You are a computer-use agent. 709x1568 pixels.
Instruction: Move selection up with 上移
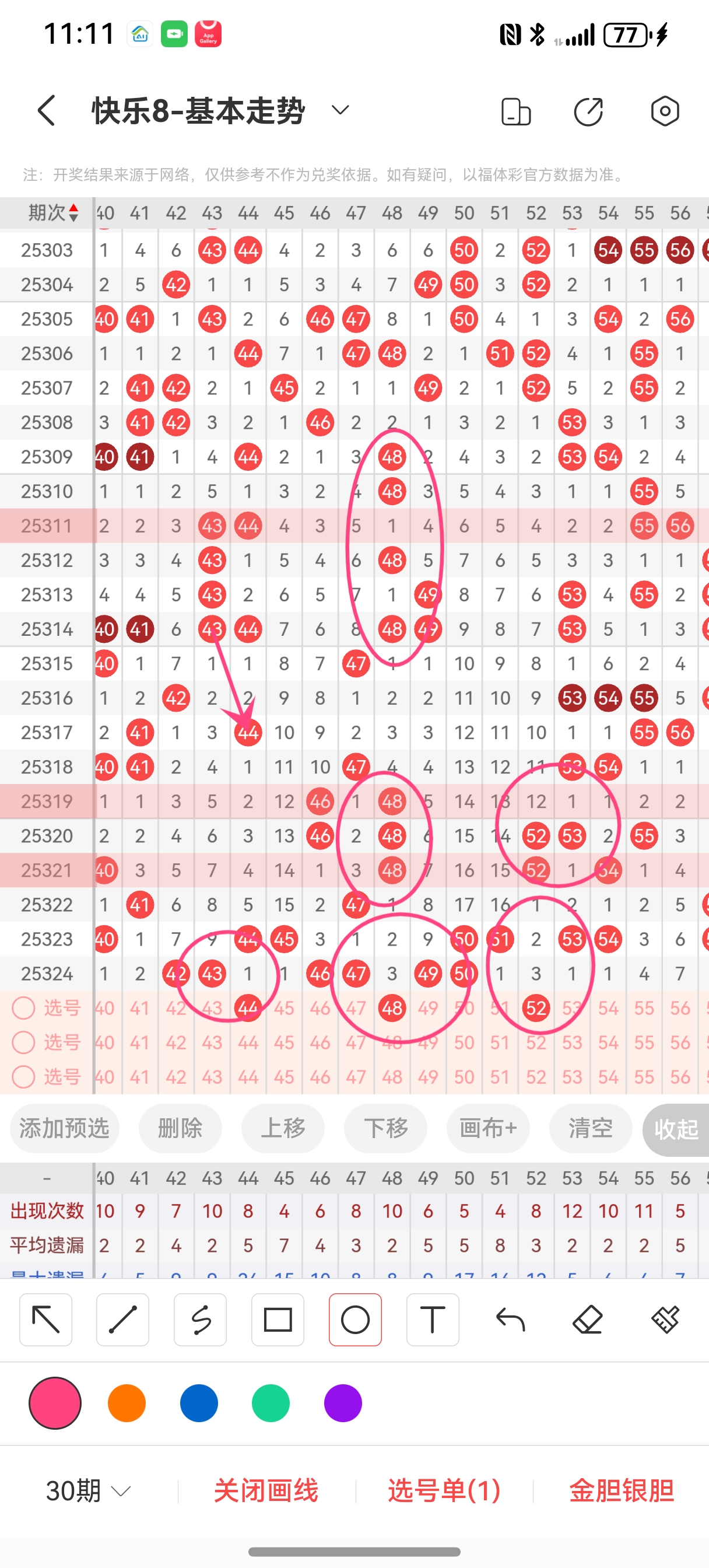point(283,1128)
